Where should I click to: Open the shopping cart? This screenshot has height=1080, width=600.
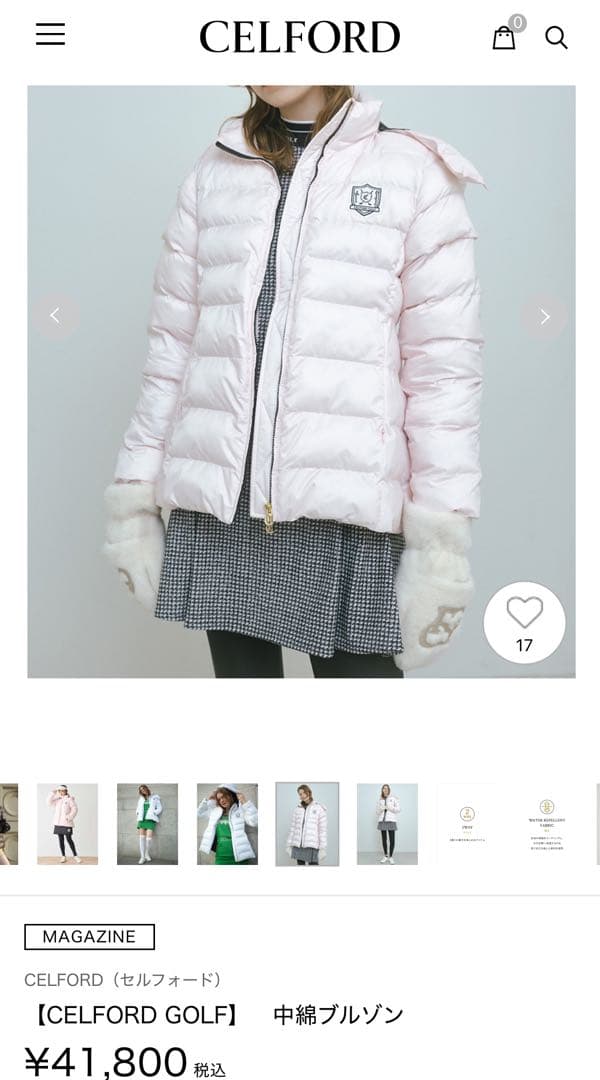[504, 38]
